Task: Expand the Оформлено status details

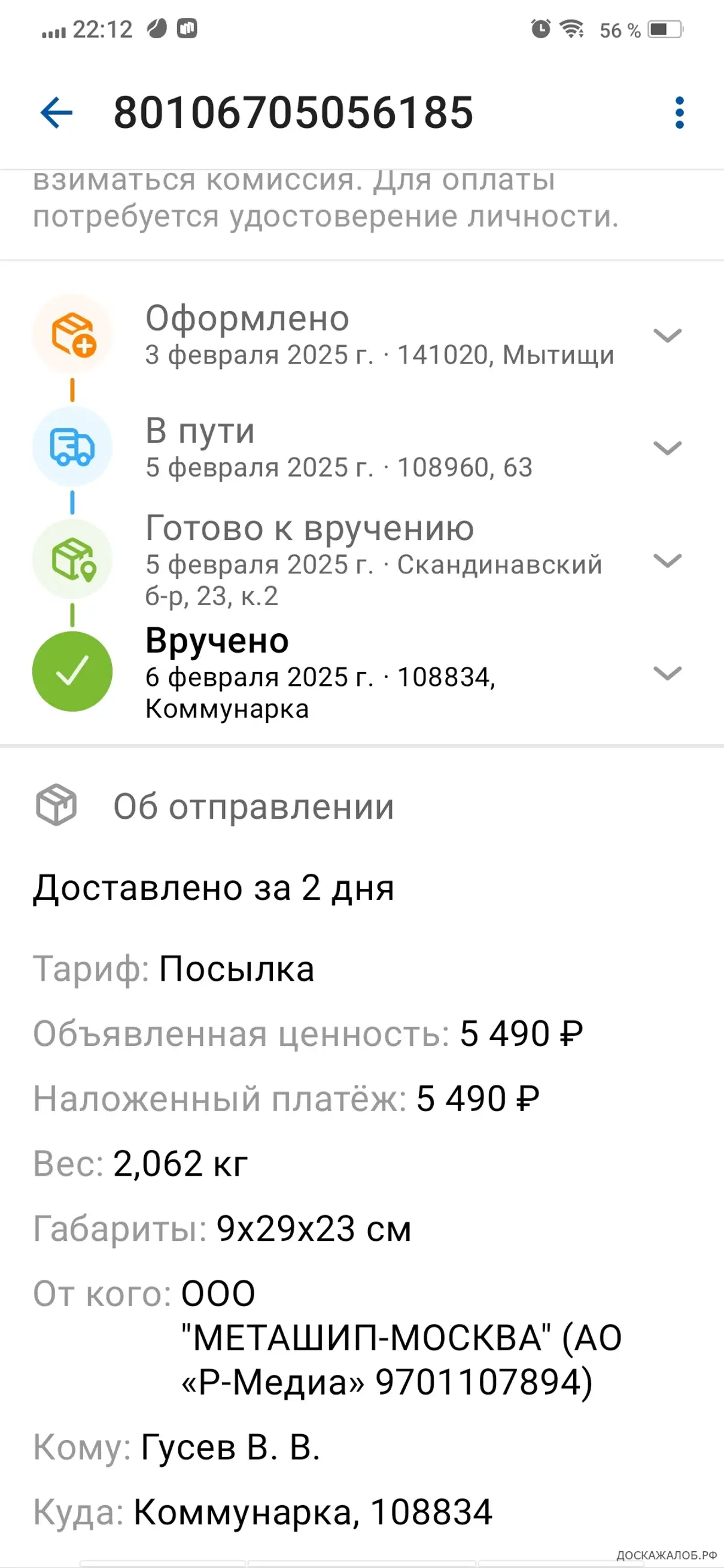Action: (667, 335)
